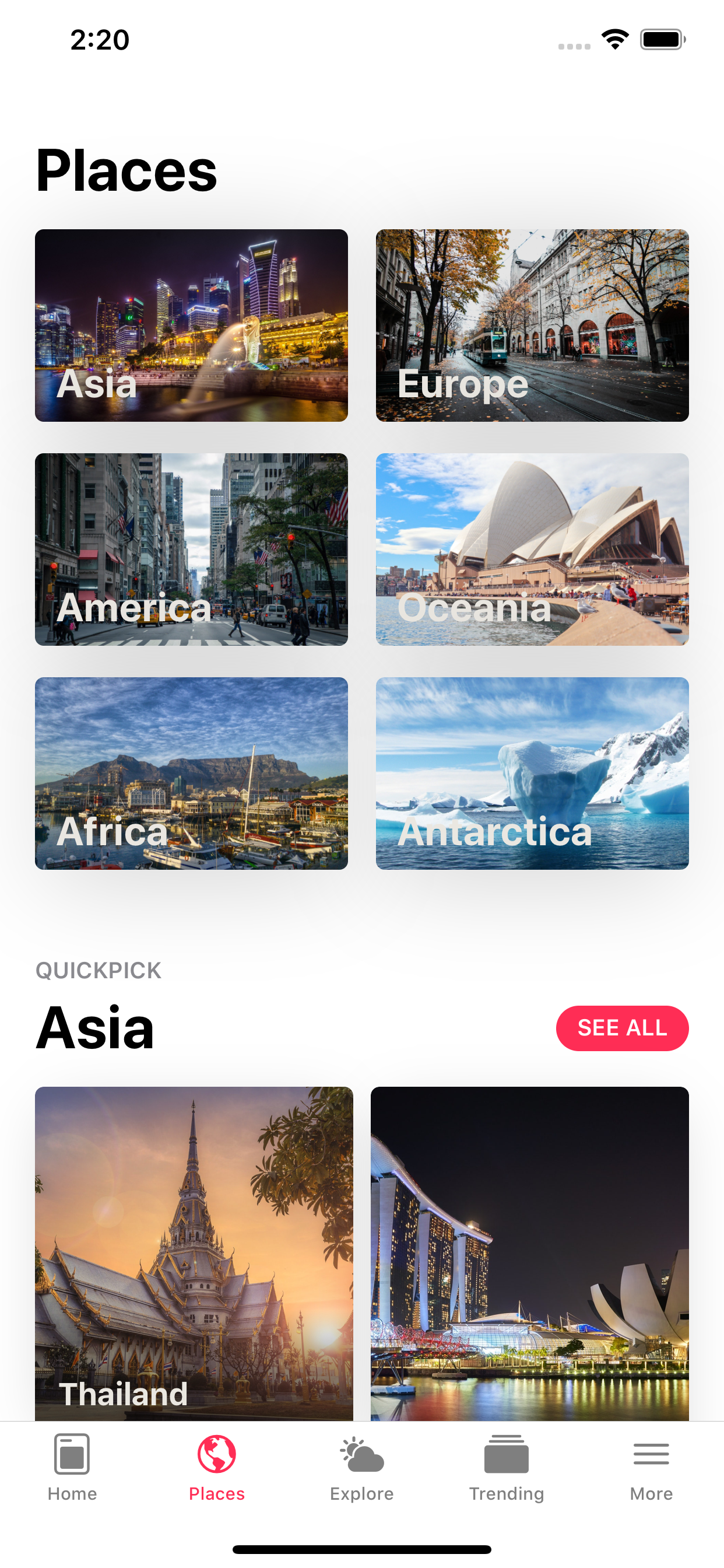Tap the time display showing 2:20
Image resolution: width=724 pixels, height=1568 pixels.
(x=99, y=39)
